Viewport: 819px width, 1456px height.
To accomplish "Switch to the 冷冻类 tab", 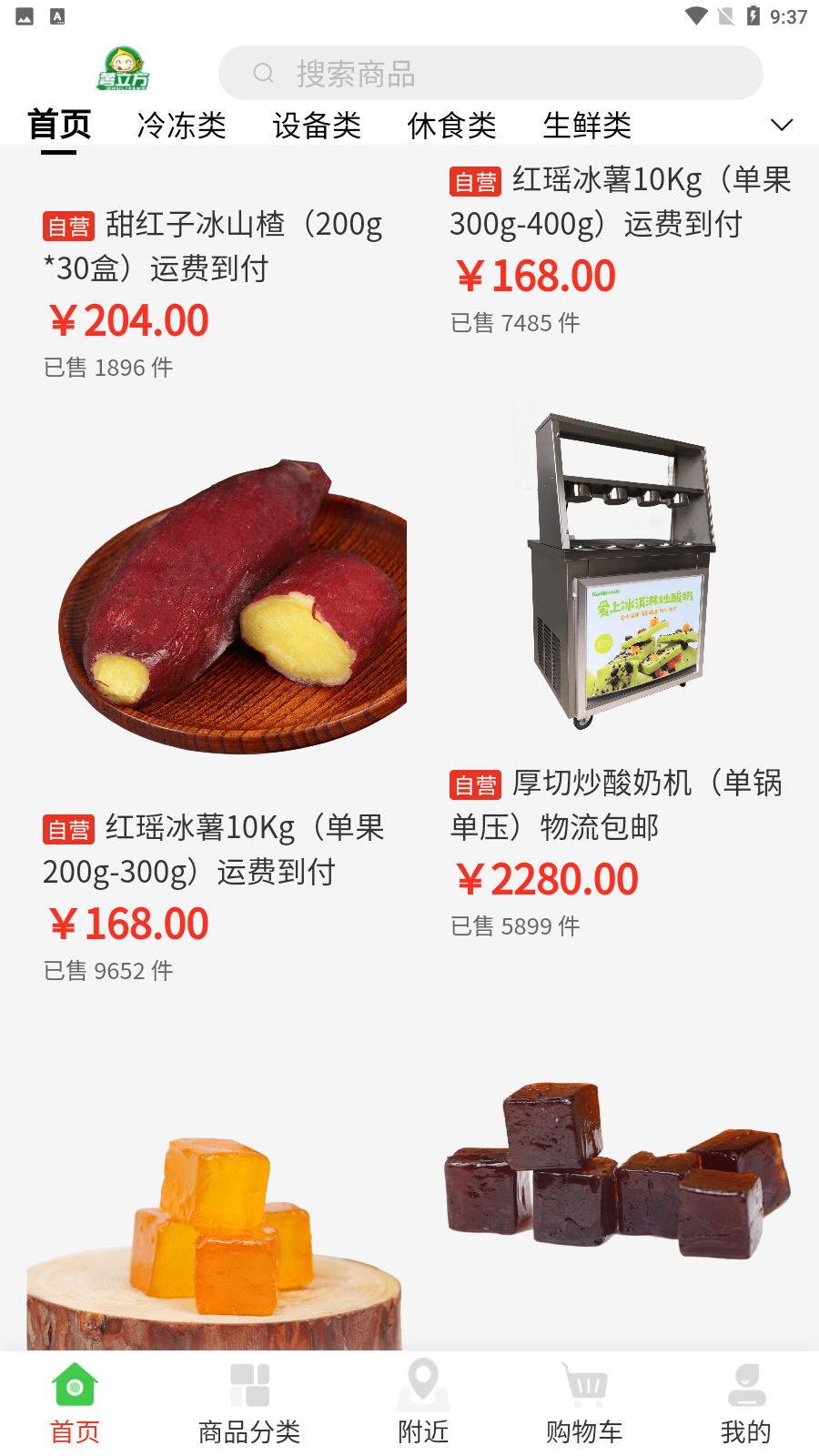I will [x=181, y=126].
